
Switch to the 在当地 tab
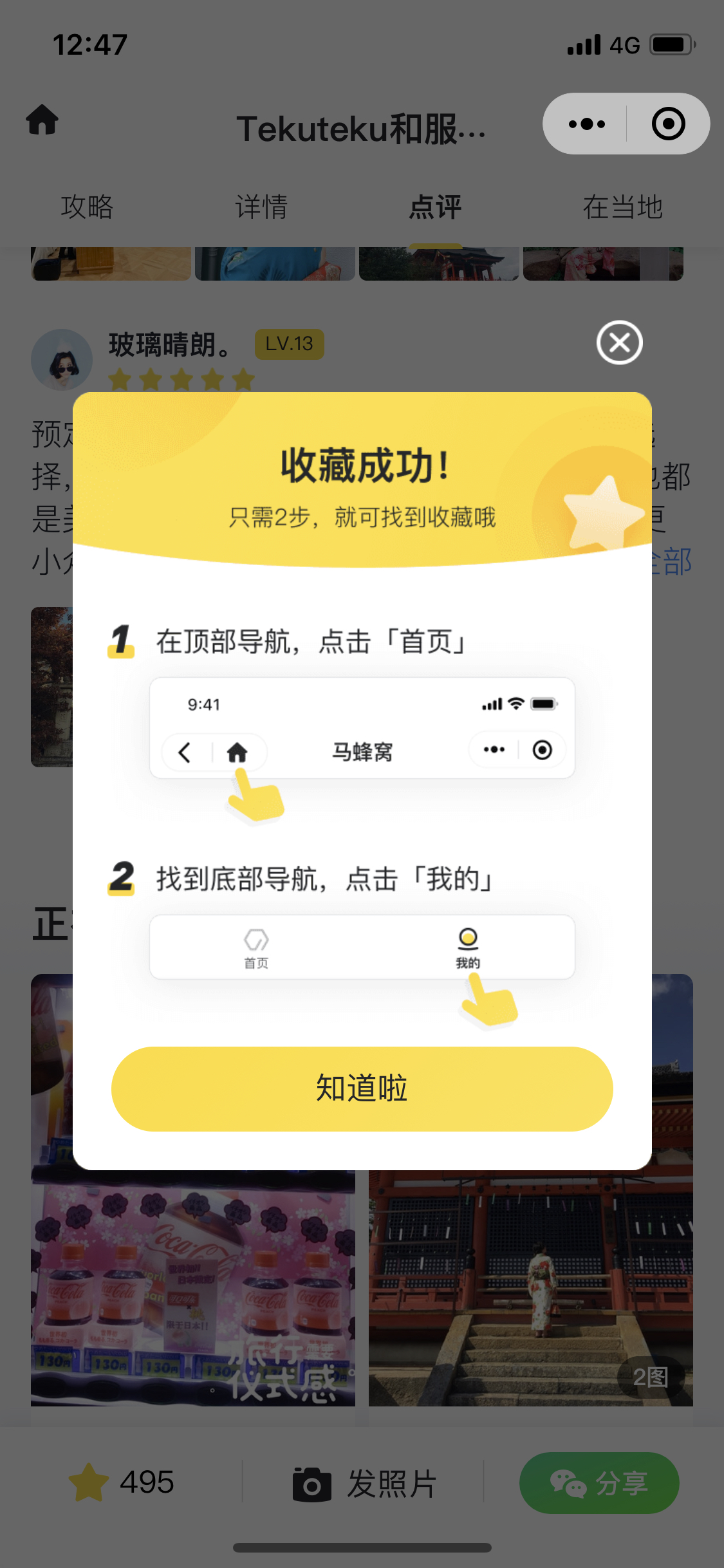pos(623,207)
